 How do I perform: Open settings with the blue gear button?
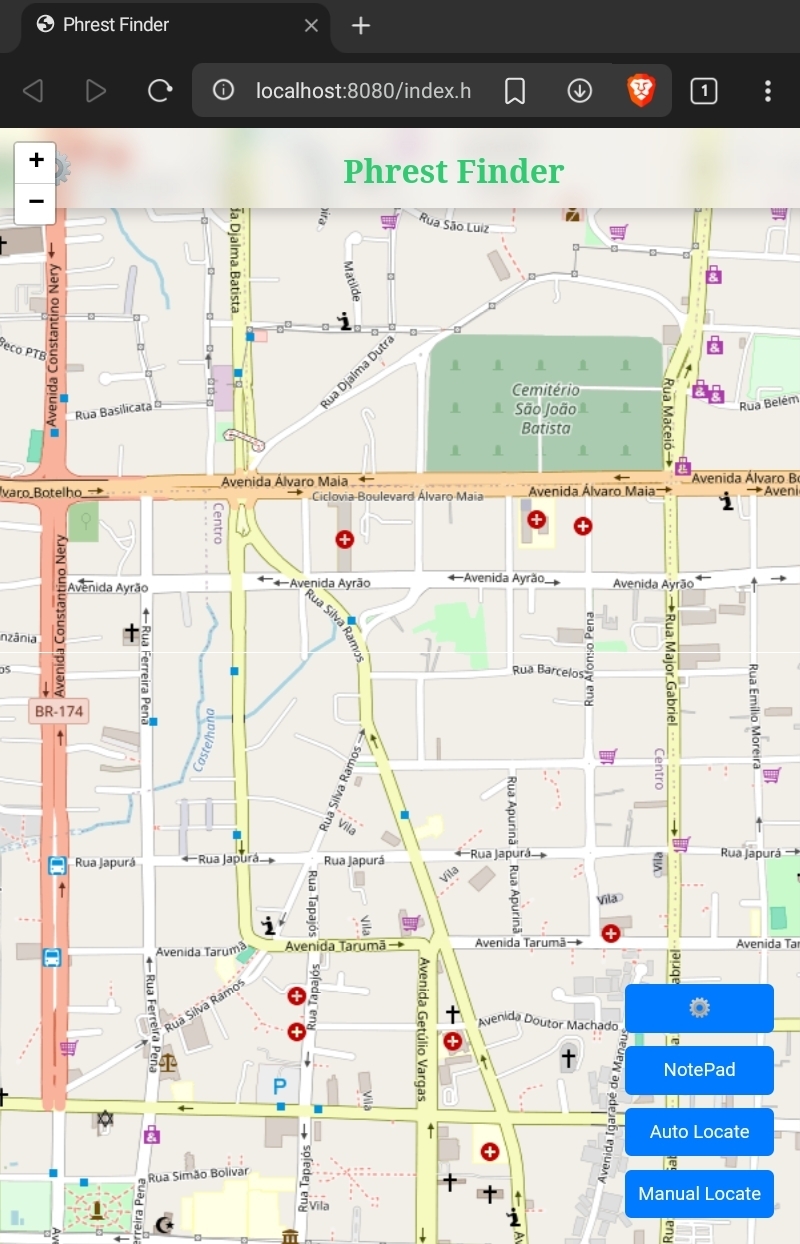tap(699, 1008)
